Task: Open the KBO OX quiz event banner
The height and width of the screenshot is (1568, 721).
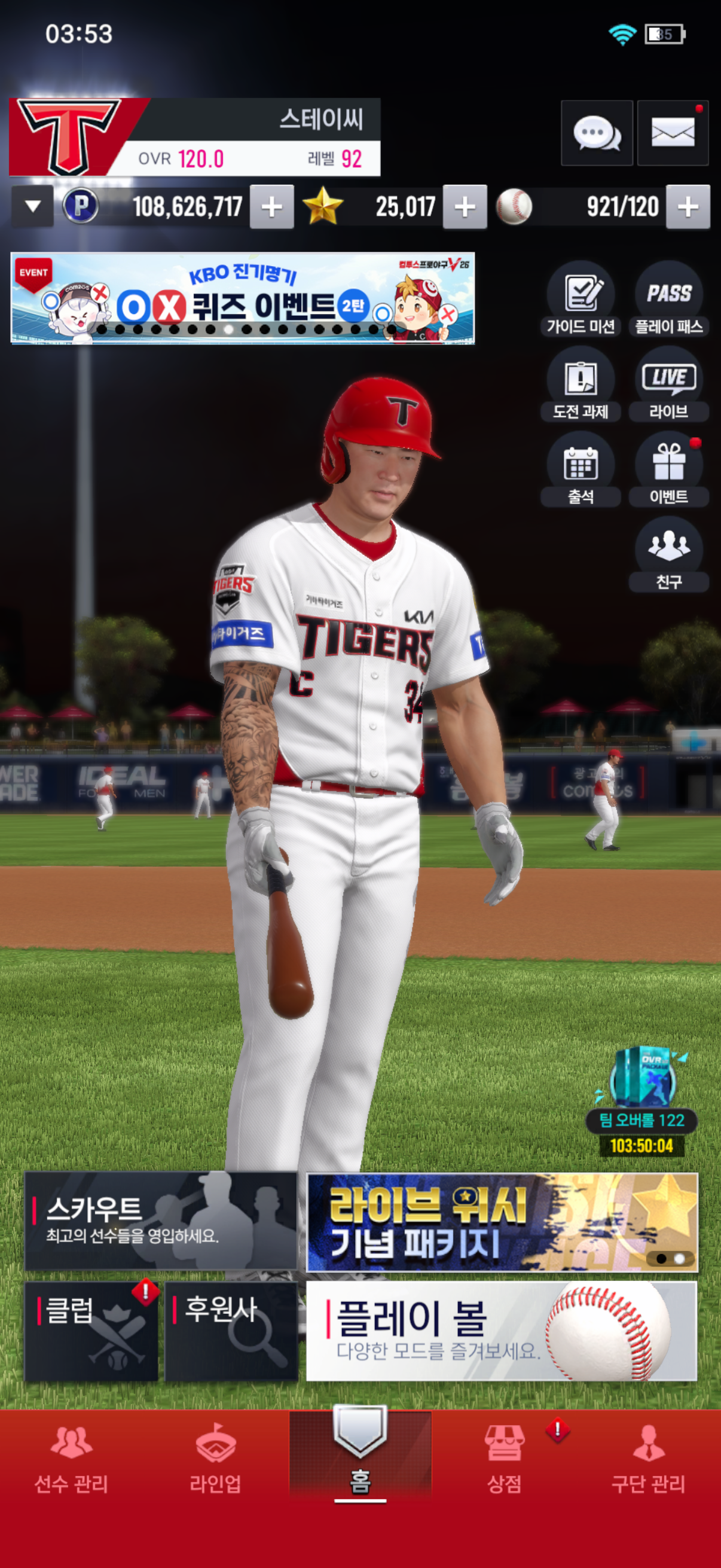Action: [x=243, y=298]
